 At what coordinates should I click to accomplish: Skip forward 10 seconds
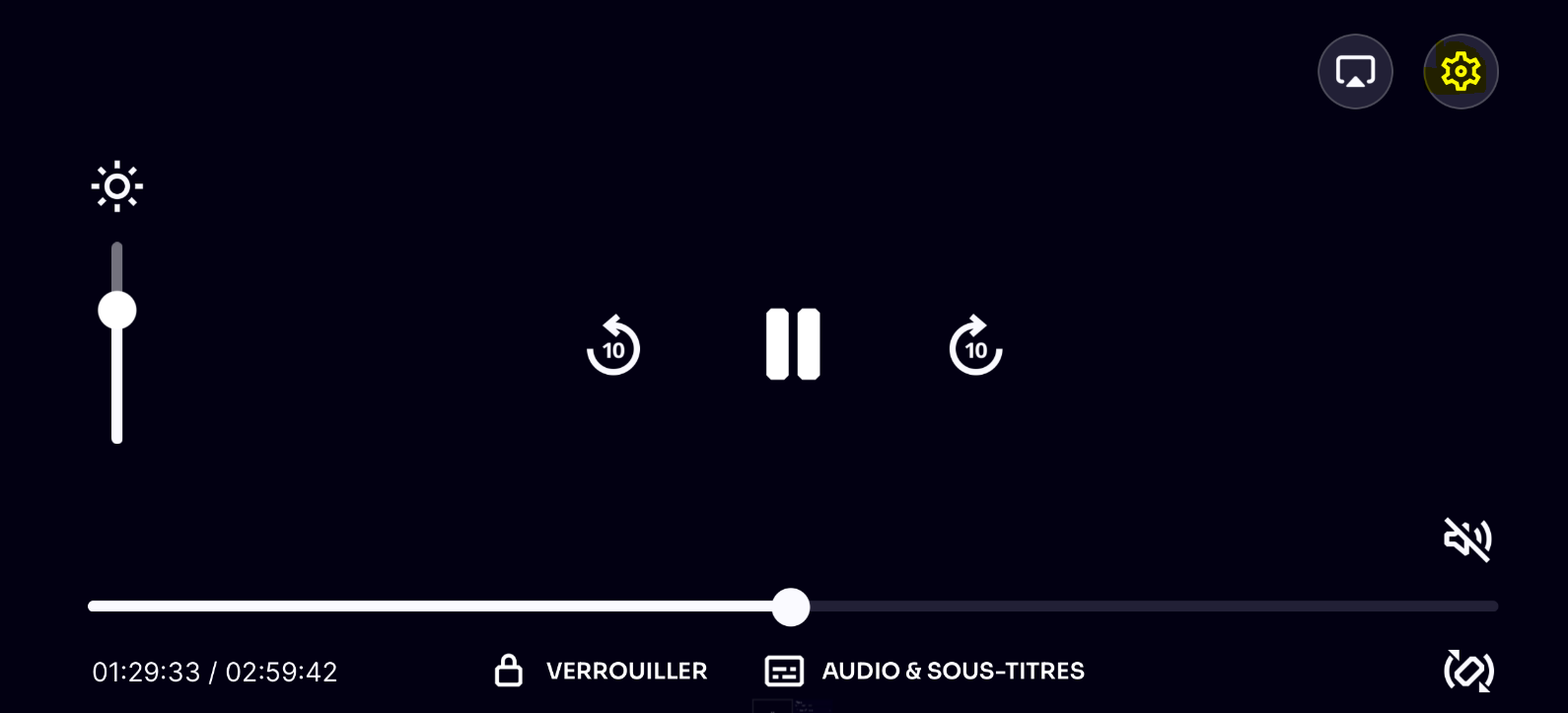point(975,346)
